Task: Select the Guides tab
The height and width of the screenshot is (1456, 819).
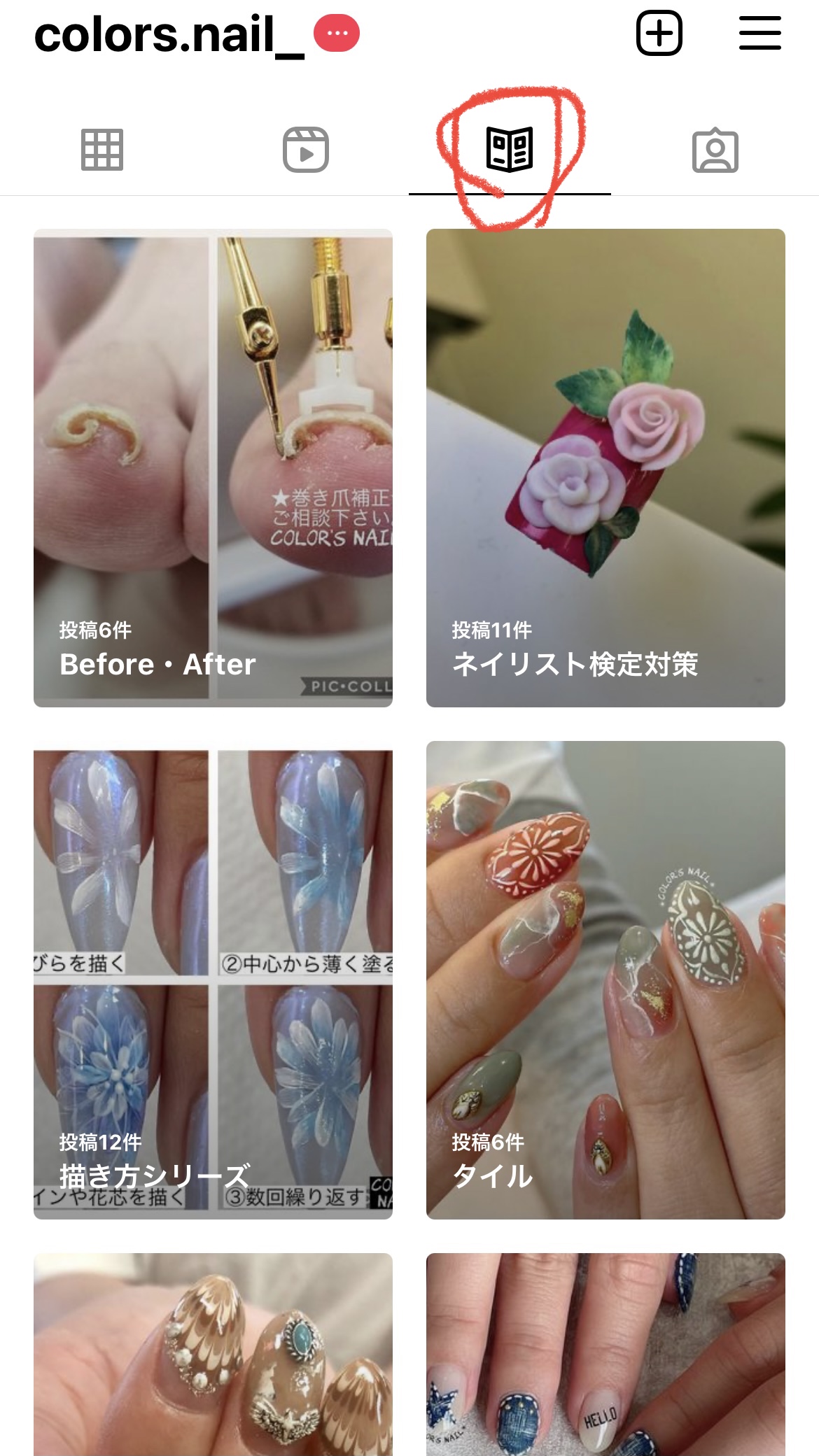Action: pyautogui.click(x=510, y=150)
